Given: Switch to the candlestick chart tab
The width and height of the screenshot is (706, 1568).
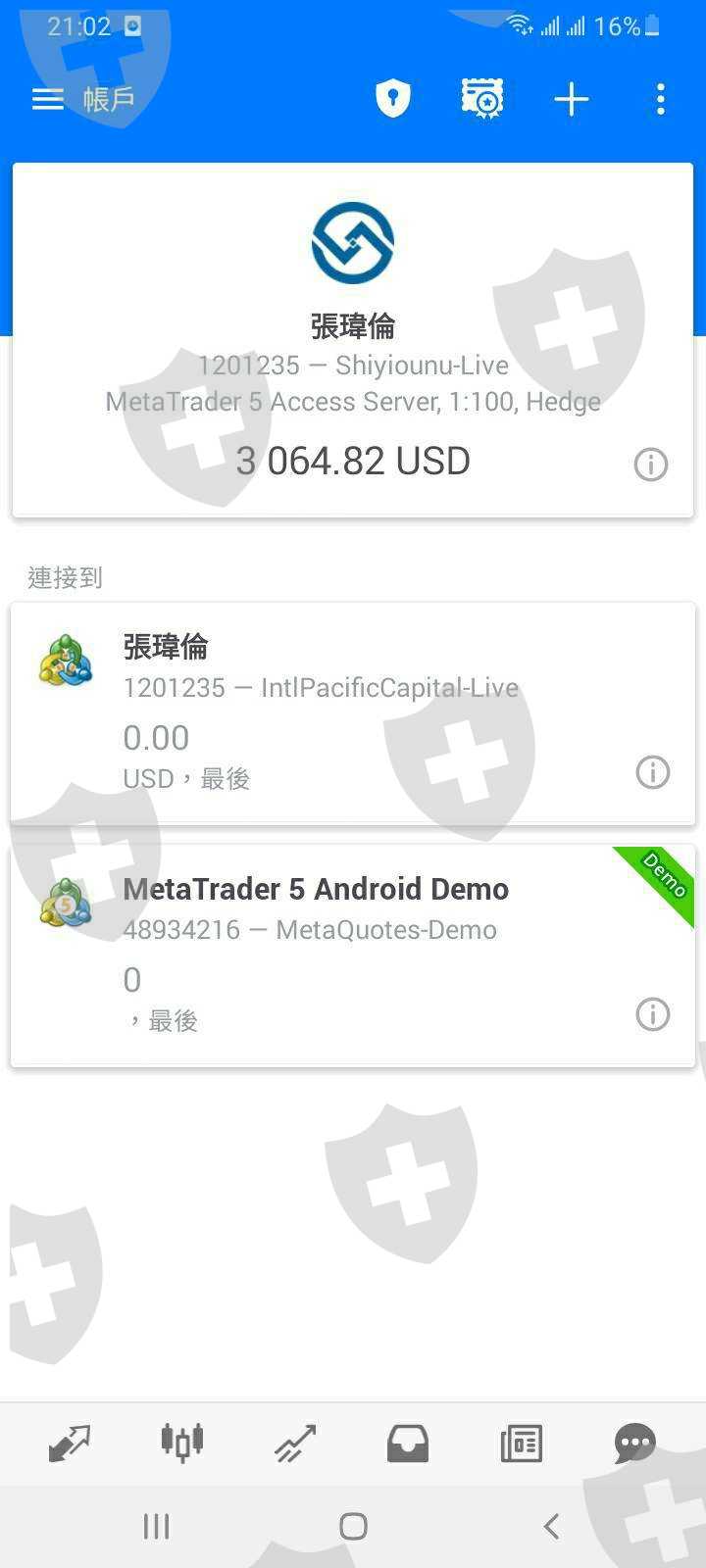Looking at the screenshot, I should (x=182, y=1443).
